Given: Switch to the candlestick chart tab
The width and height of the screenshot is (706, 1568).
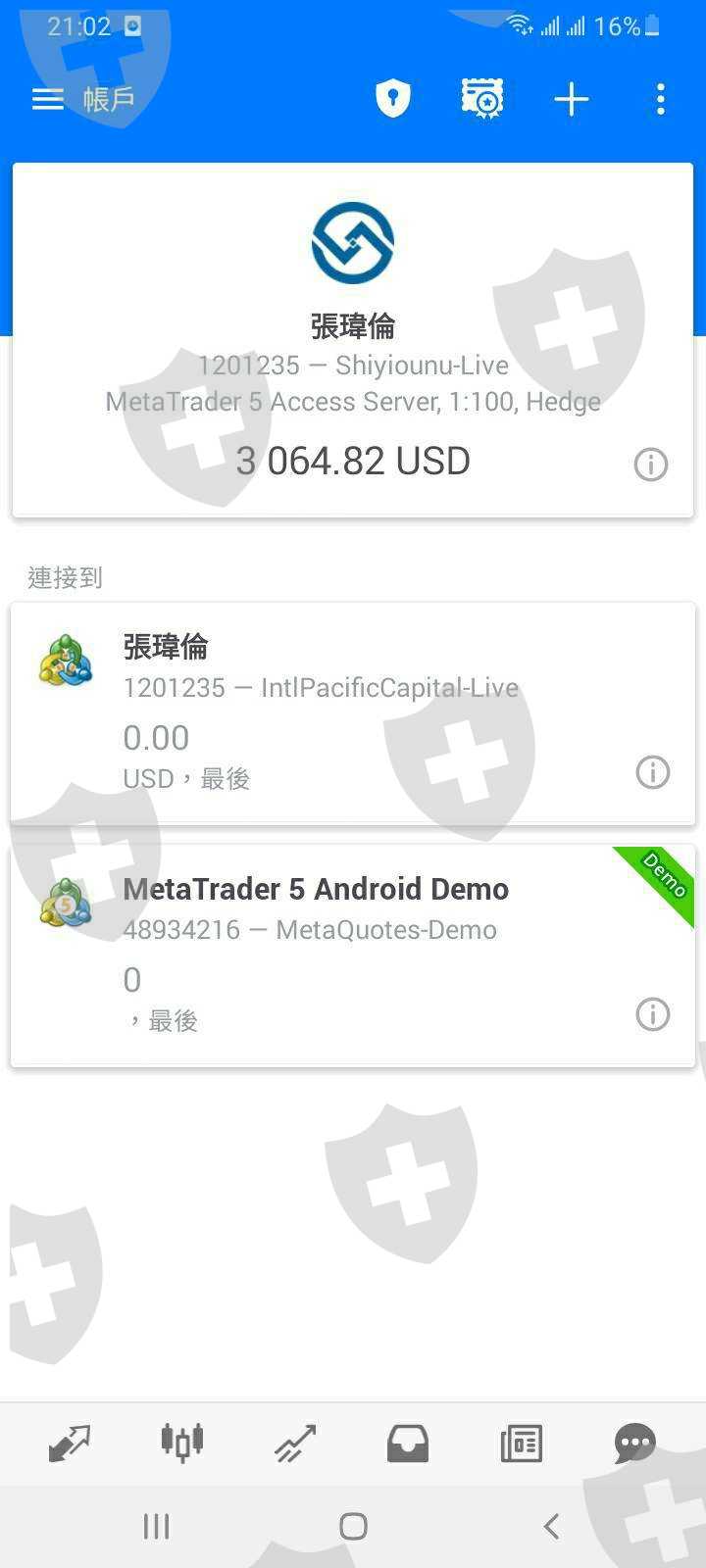Looking at the screenshot, I should (x=182, y=1443).
